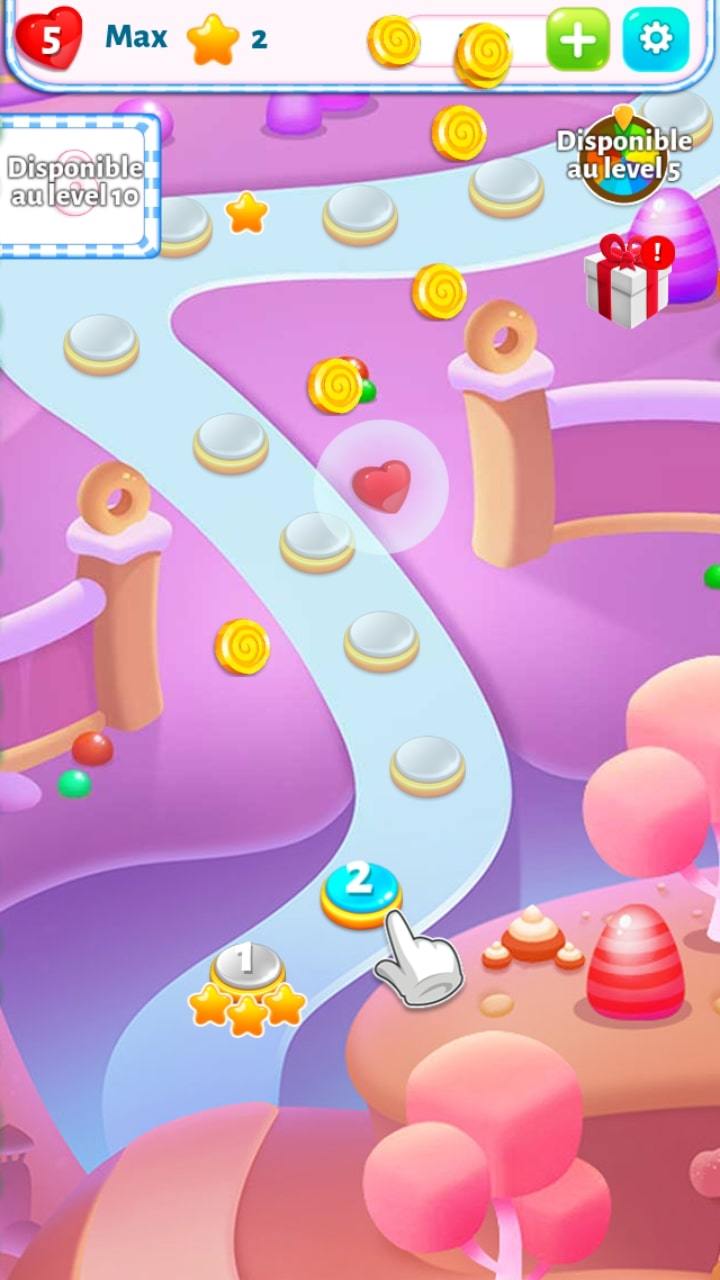Replay level 1 with three stars
The width and height of the screenshot is (720, 1280).
tap(246, 970)
